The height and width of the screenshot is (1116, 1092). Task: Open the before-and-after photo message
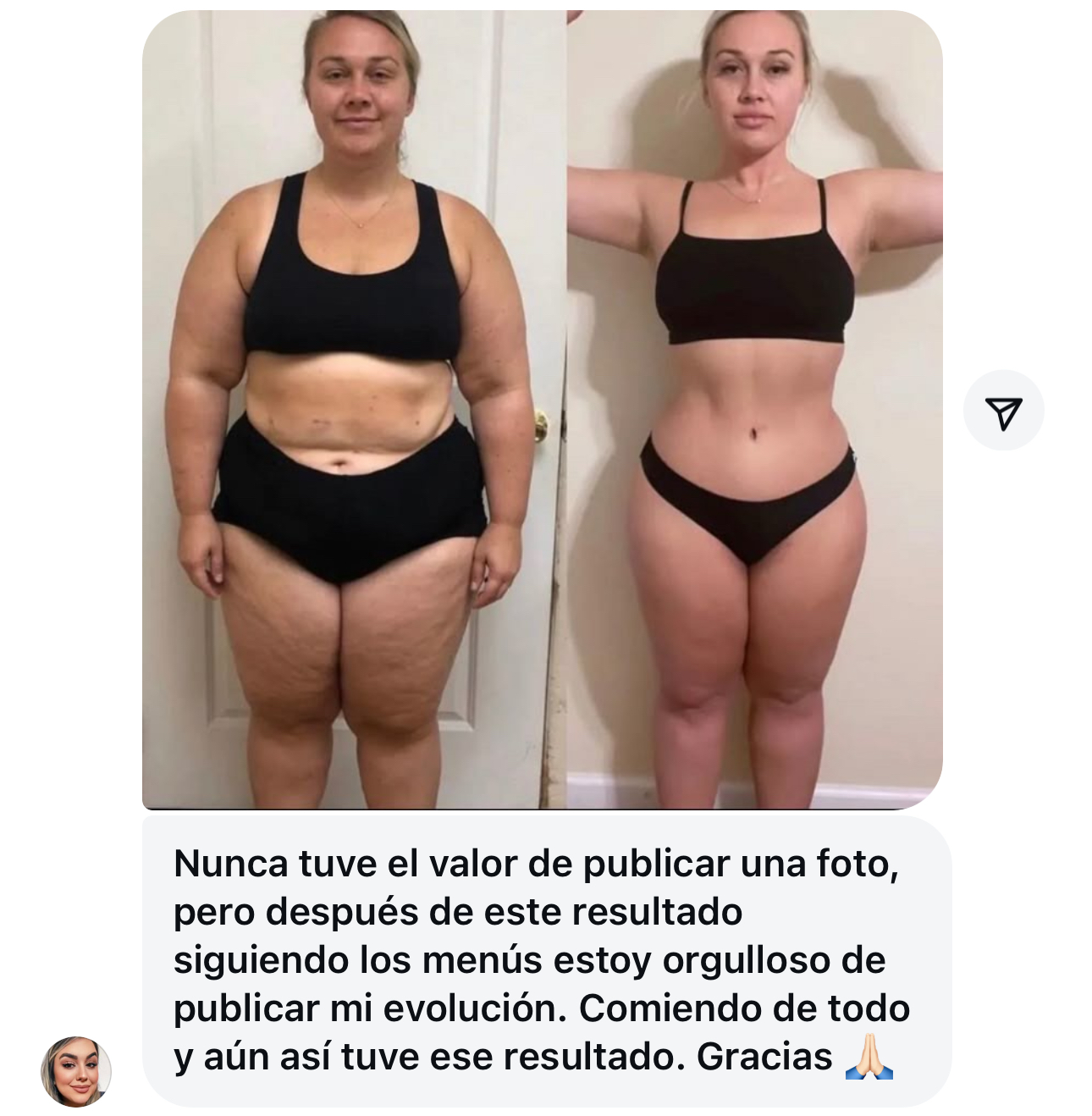542,410
